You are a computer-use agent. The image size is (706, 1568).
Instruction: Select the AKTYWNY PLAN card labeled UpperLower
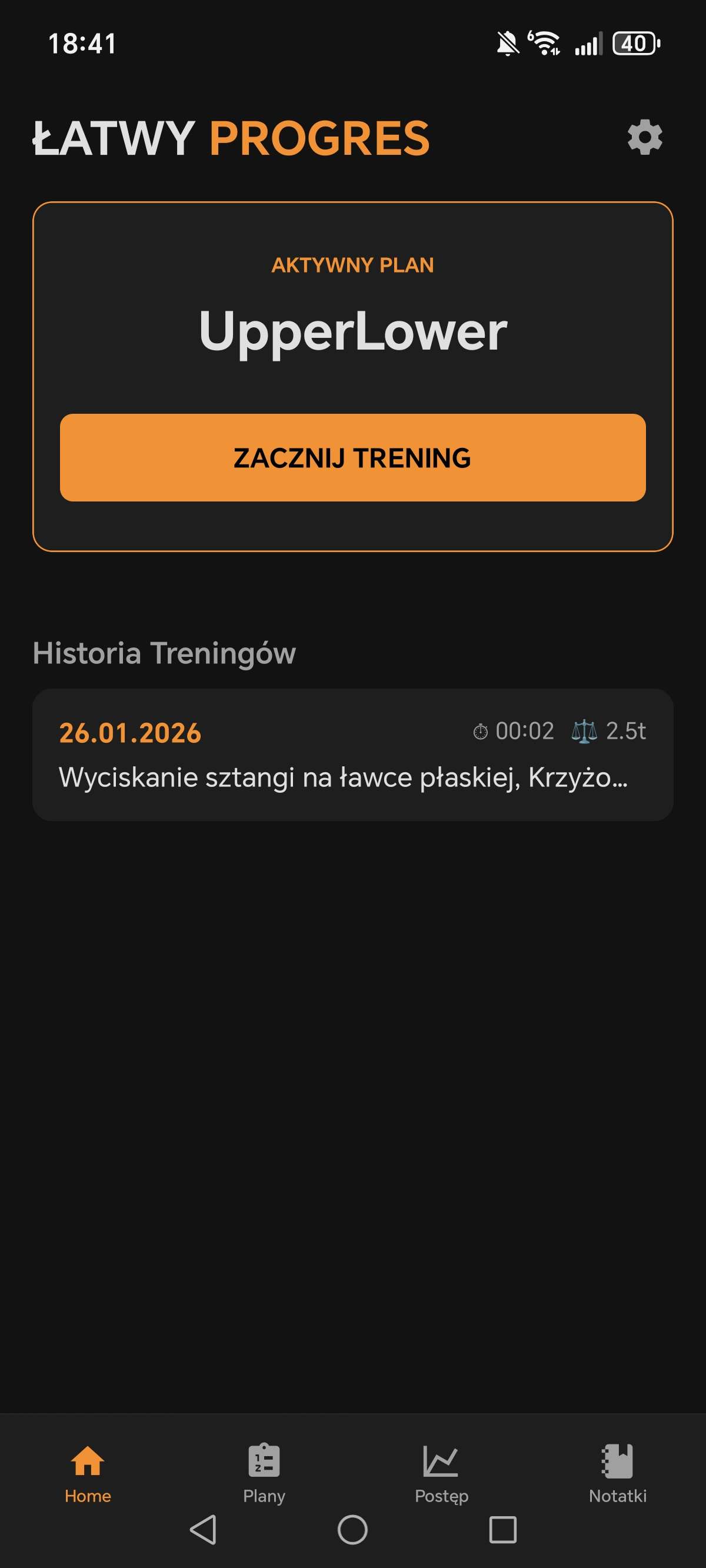pos(352,331)
